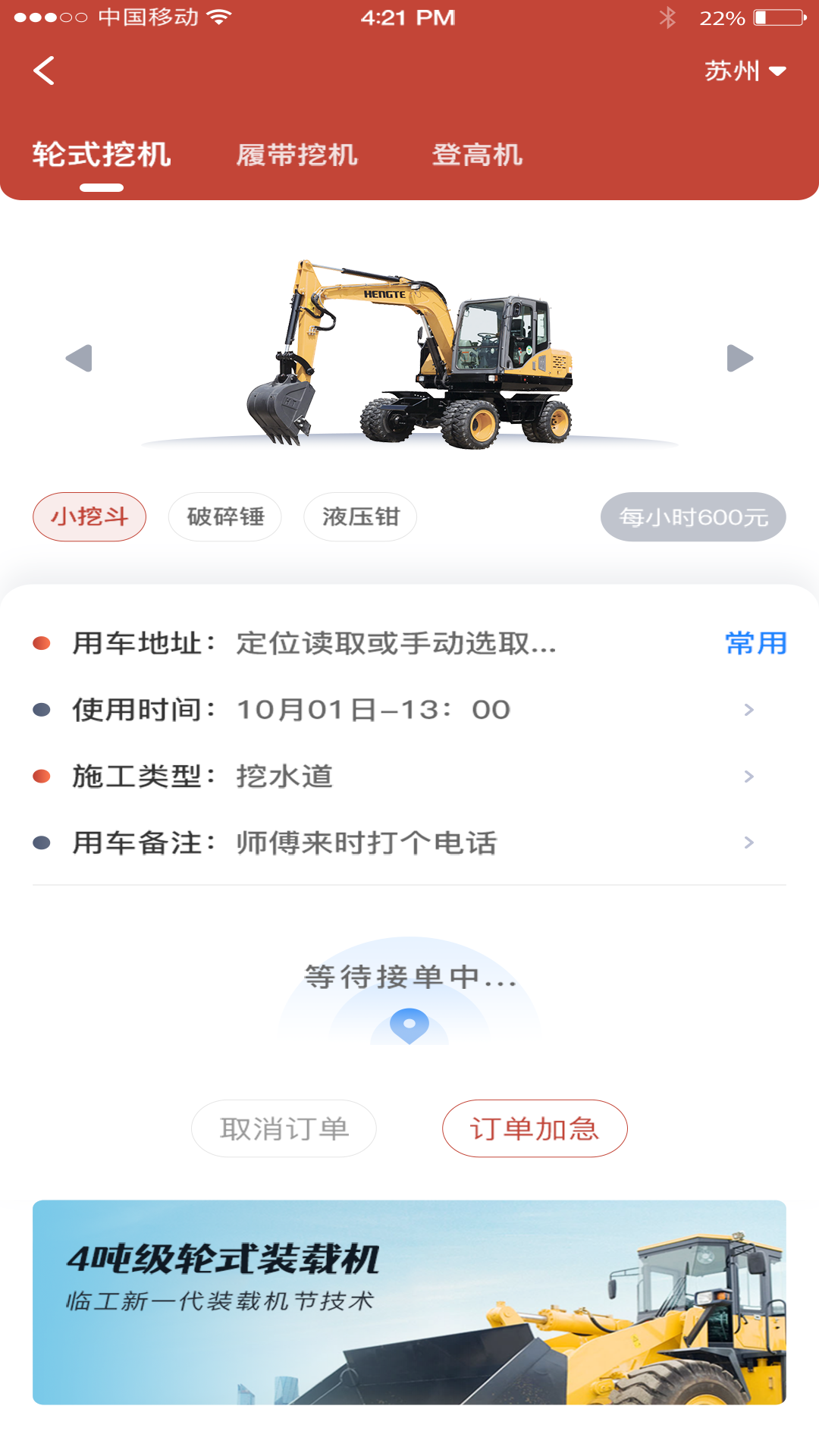Show the previous excavator image

point(80,358)
